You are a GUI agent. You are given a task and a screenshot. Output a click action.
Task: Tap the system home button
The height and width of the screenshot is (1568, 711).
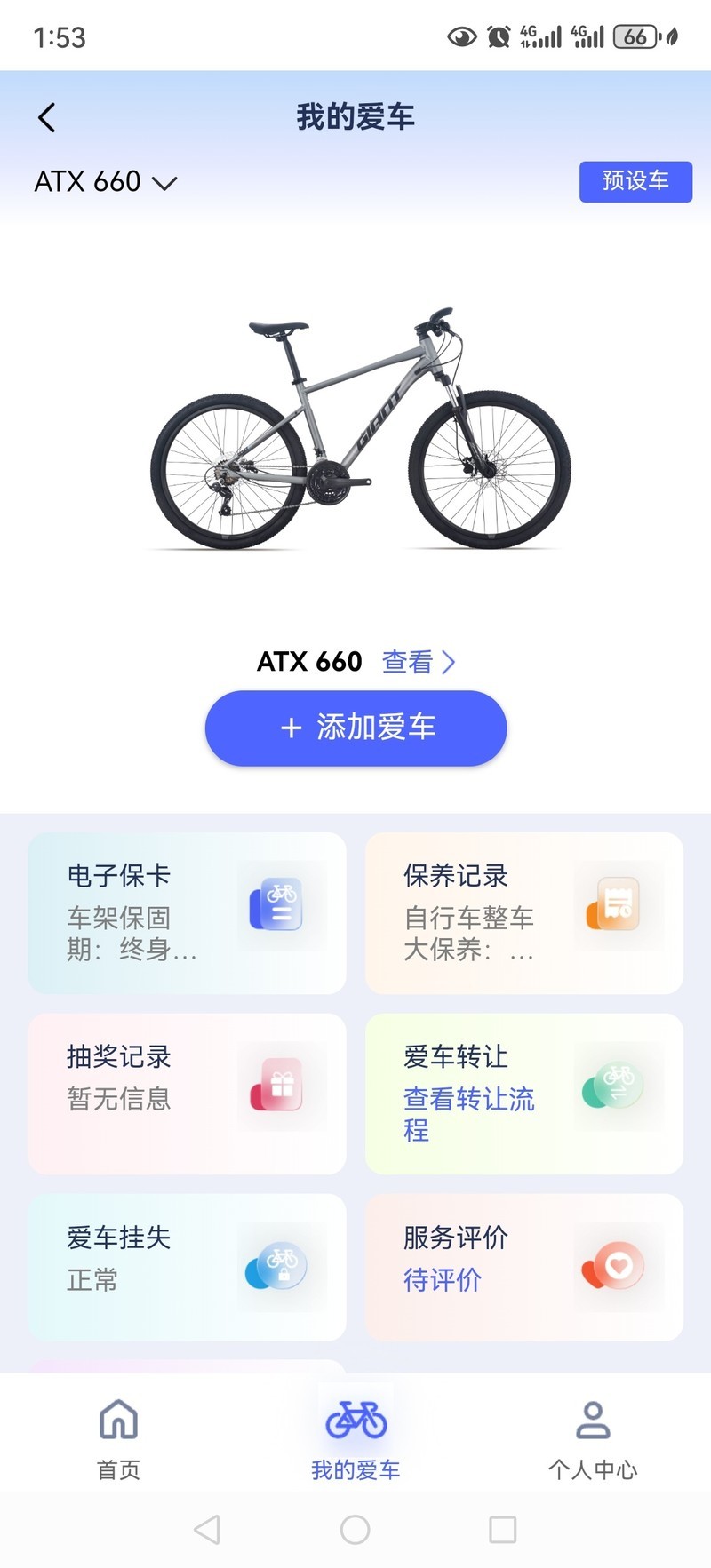(355, 1529)
